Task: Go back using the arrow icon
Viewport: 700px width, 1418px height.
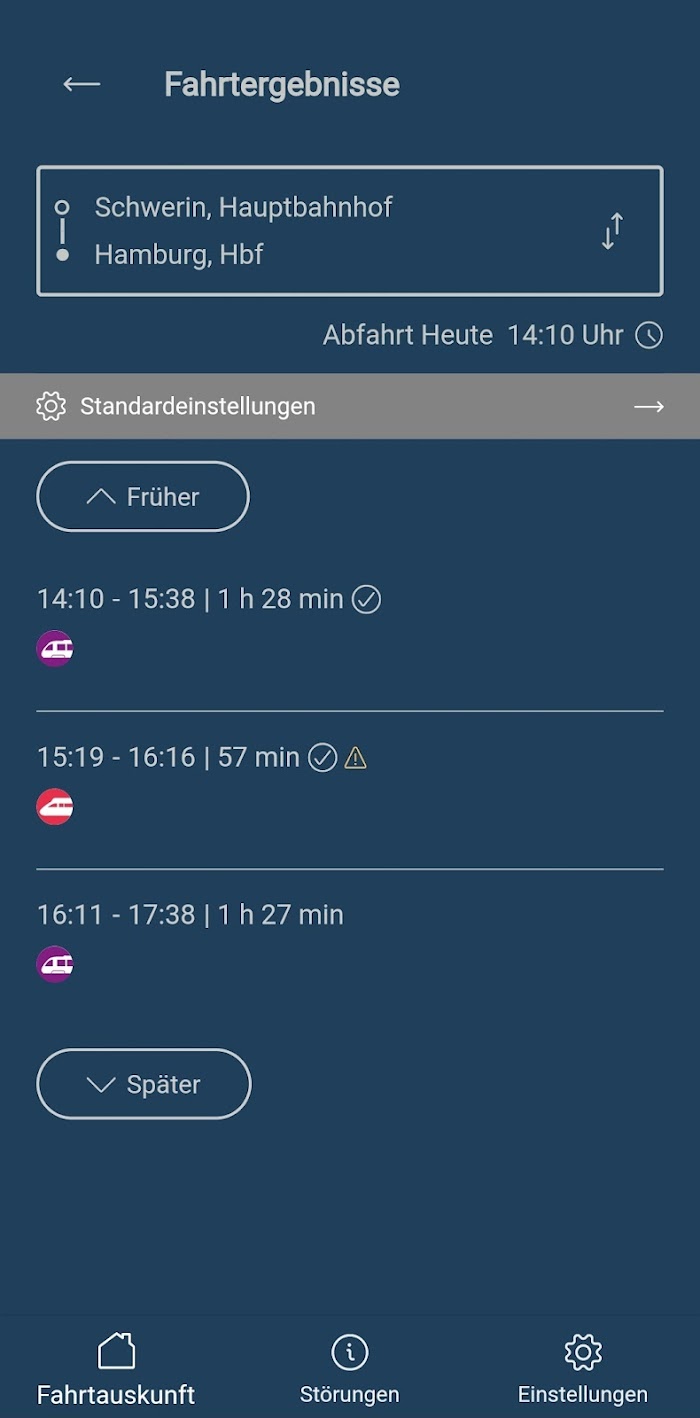Action: pyautogui.click(x=82, y=85)
